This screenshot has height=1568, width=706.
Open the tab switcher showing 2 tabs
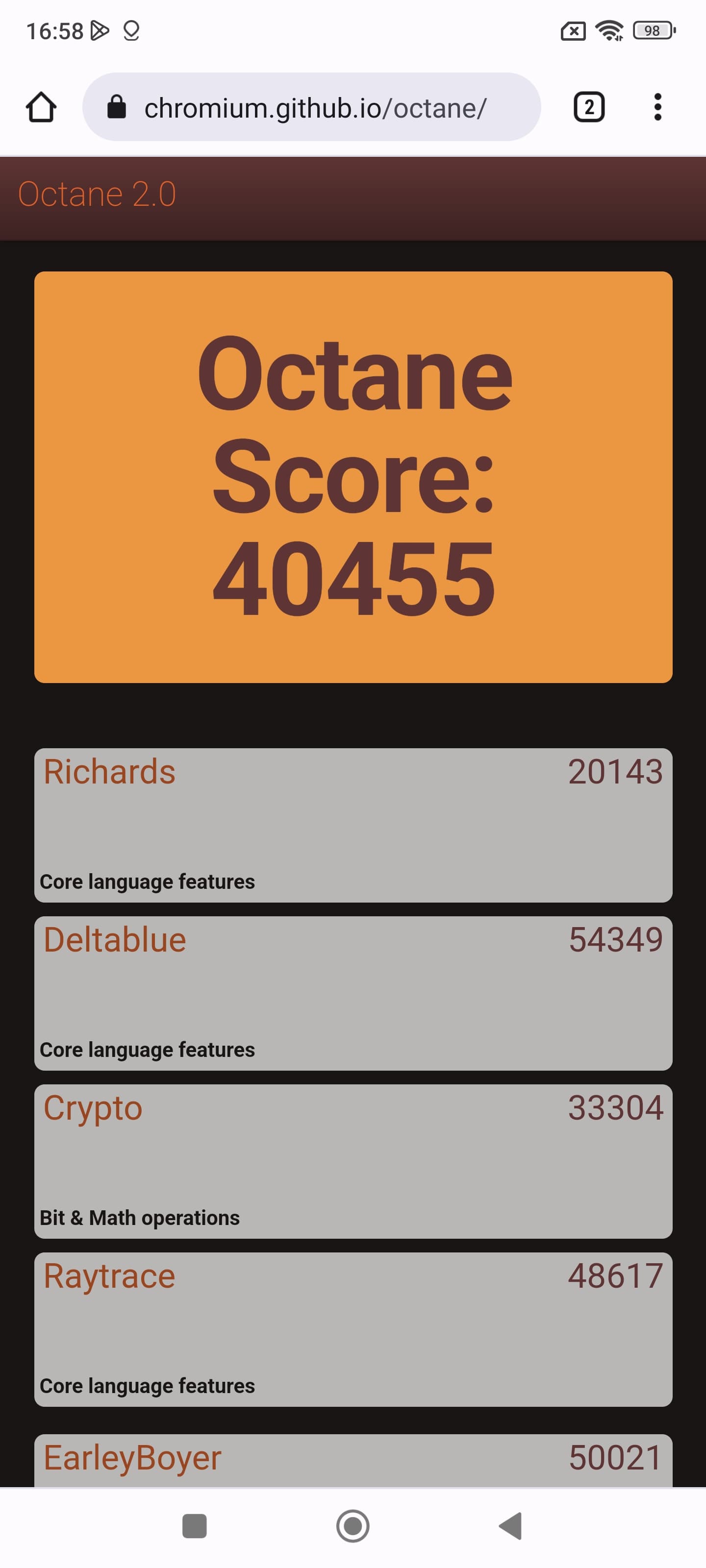[x=588, y=108]
